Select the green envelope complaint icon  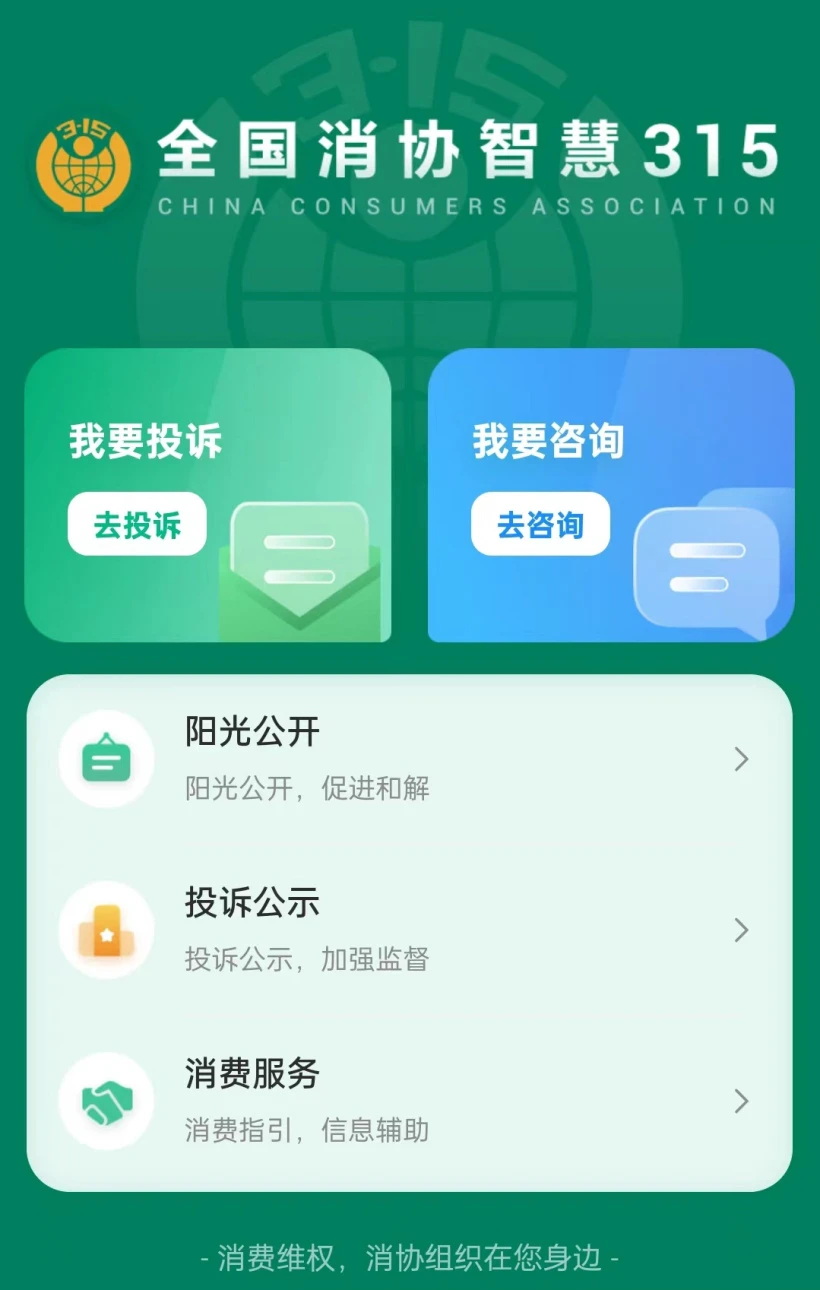300,560
